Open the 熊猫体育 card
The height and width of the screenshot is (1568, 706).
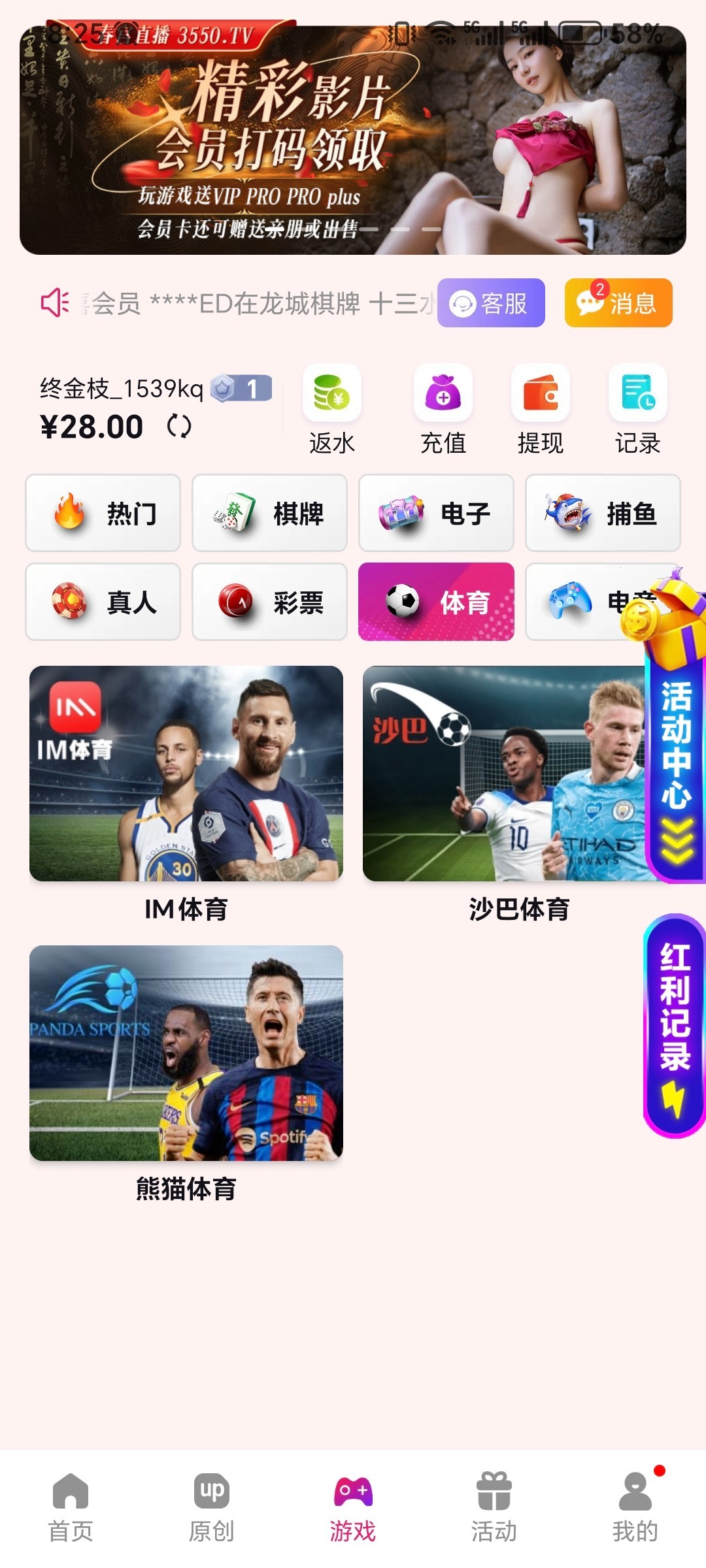[186, 1053]
